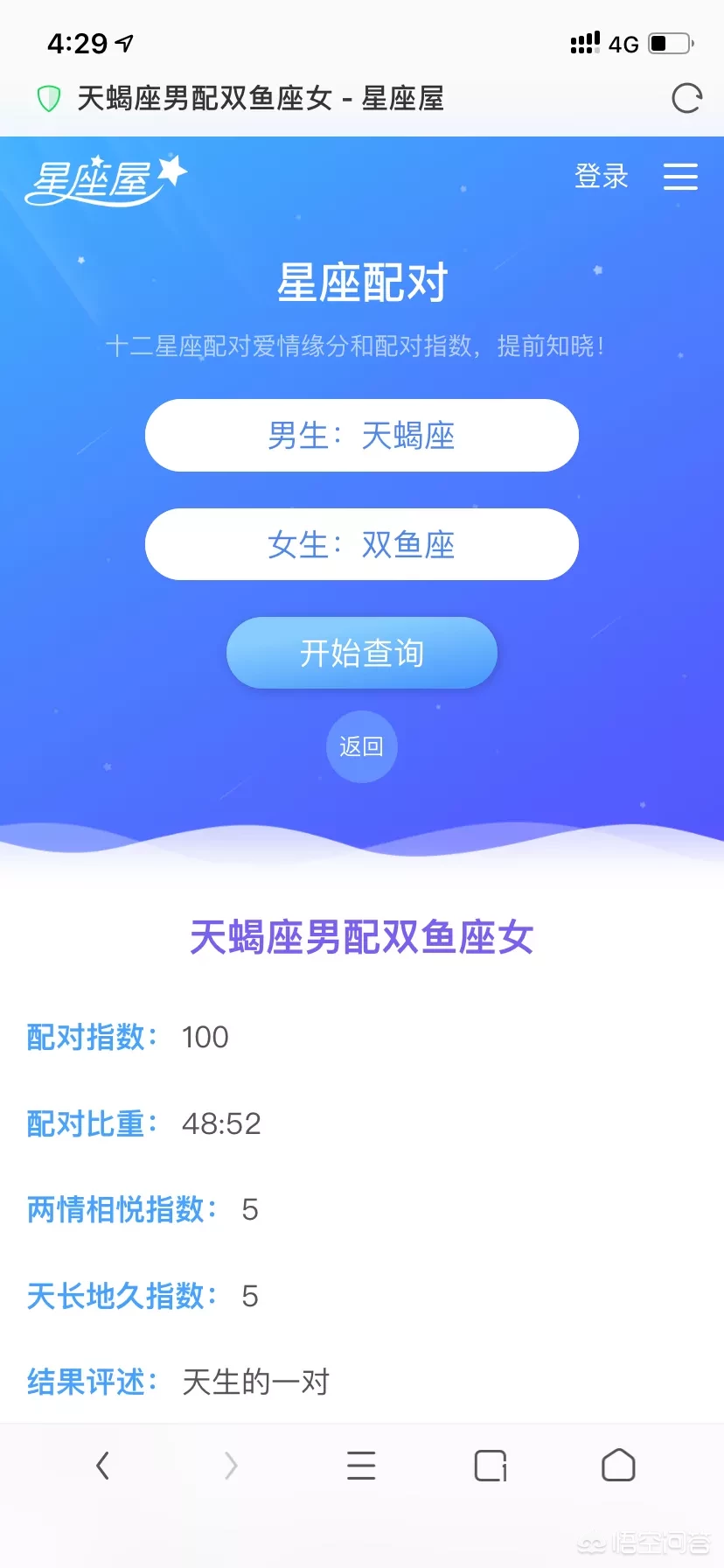Viewport: 724px width, 1568px height.
Task: Open the 男生 天蝎座 sign selector
Action: (362, 436)
